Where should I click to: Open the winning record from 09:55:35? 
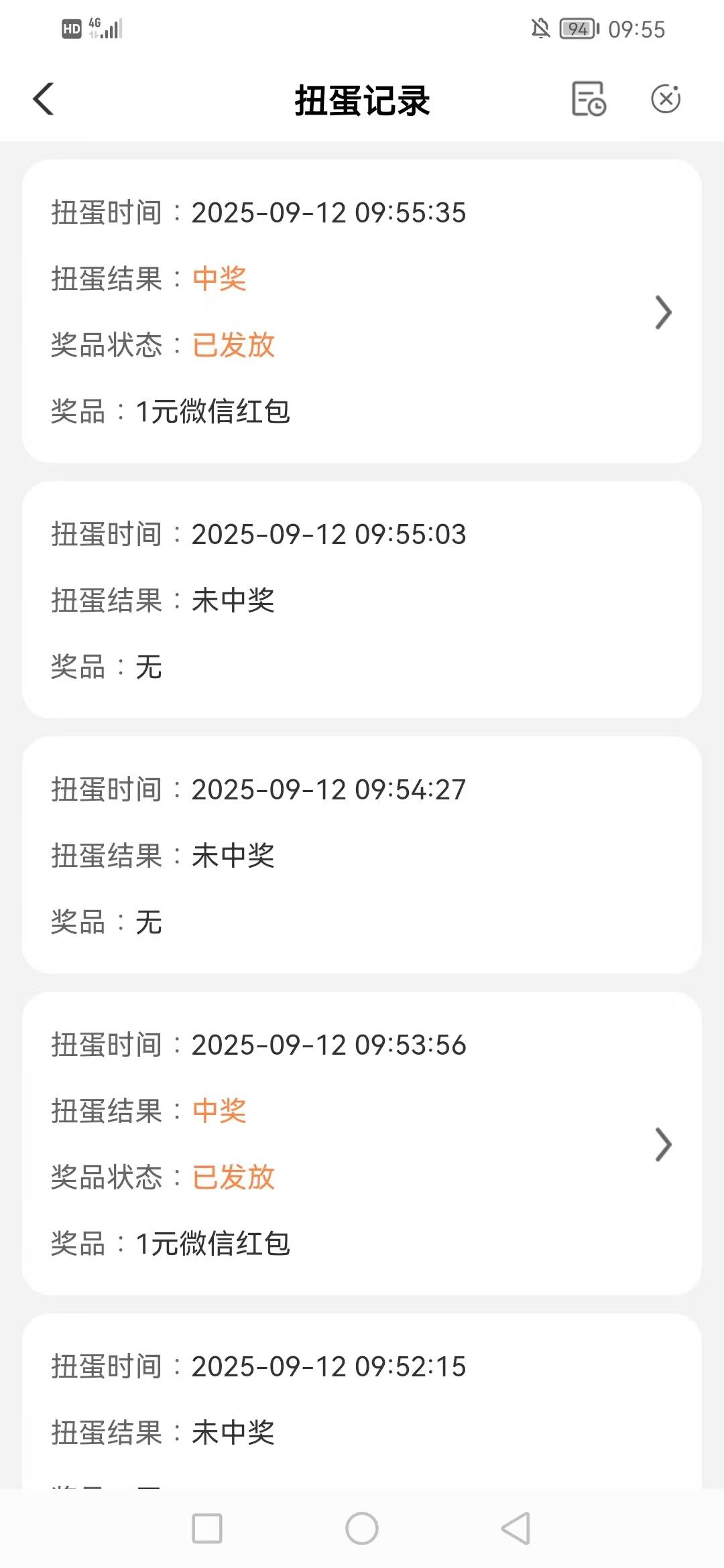coord(662,312)
